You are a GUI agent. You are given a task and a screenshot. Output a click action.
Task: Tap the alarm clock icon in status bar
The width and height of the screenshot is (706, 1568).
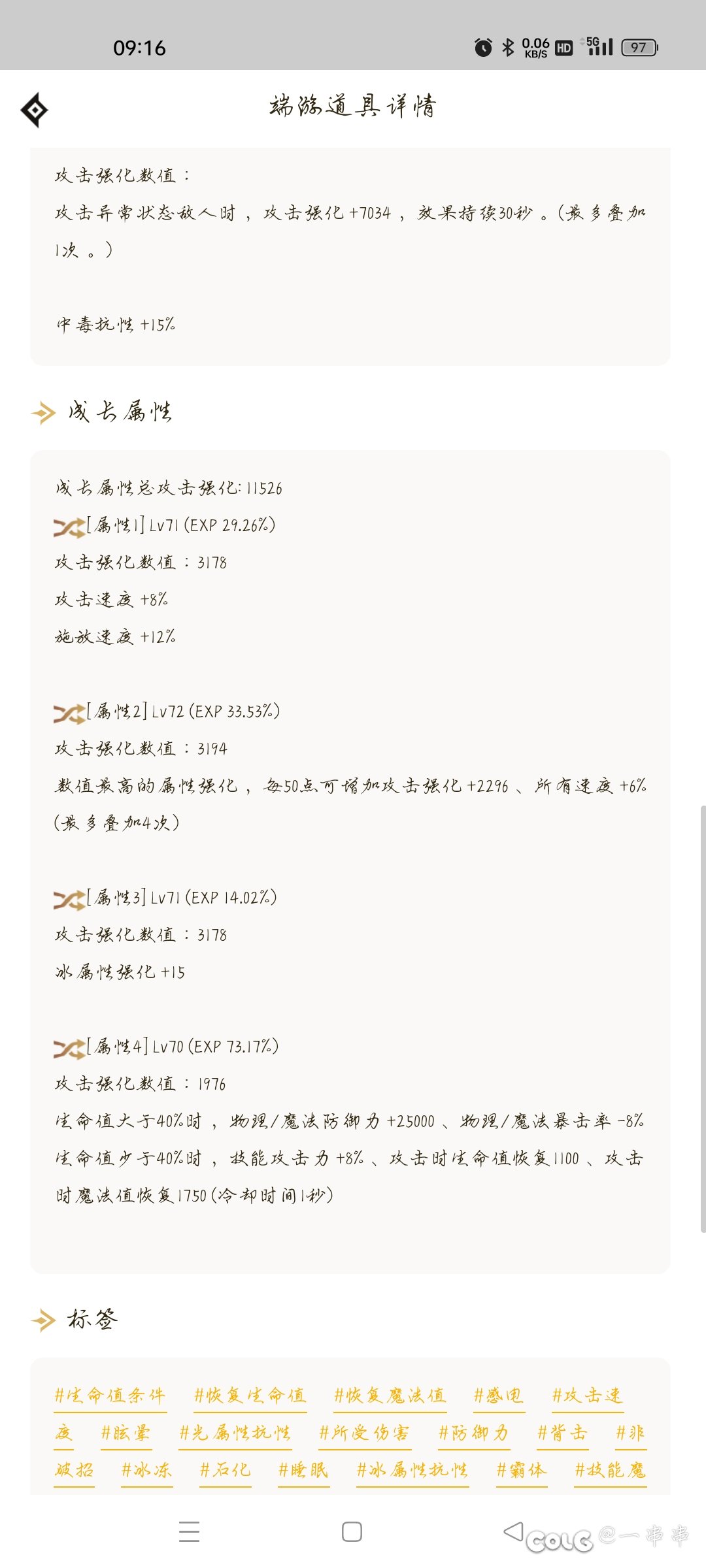[482, 46]
